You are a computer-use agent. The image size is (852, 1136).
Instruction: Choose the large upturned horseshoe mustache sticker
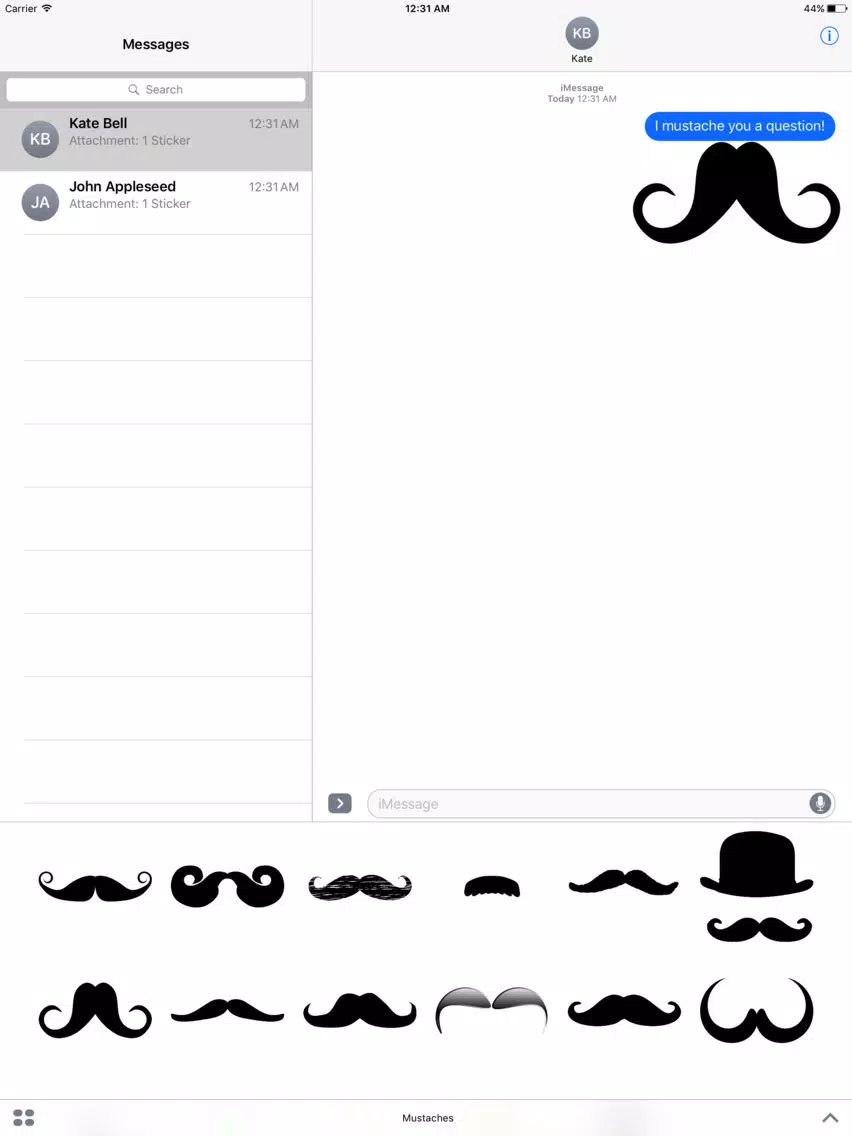(x=757, y=1010)
